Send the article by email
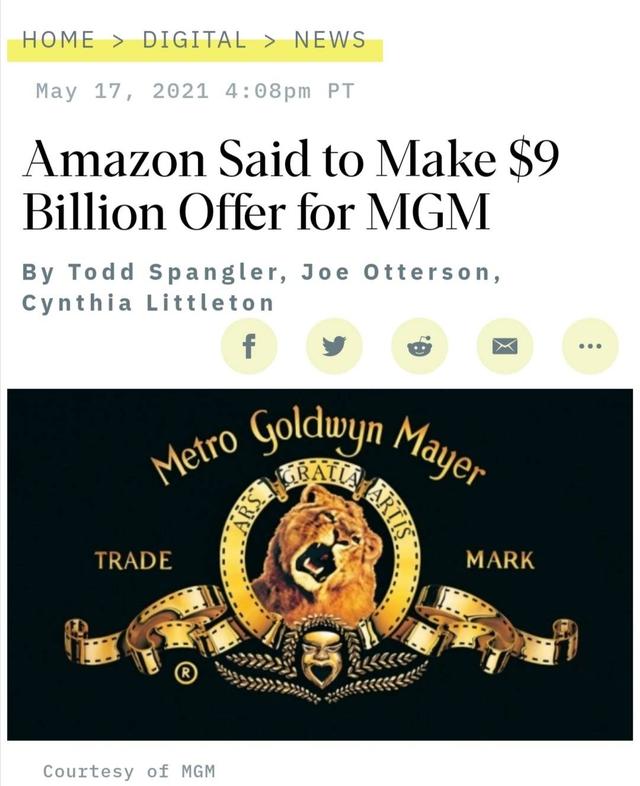Image resolution: width=640 pixels, height=786 pixels. pos(505,347)
